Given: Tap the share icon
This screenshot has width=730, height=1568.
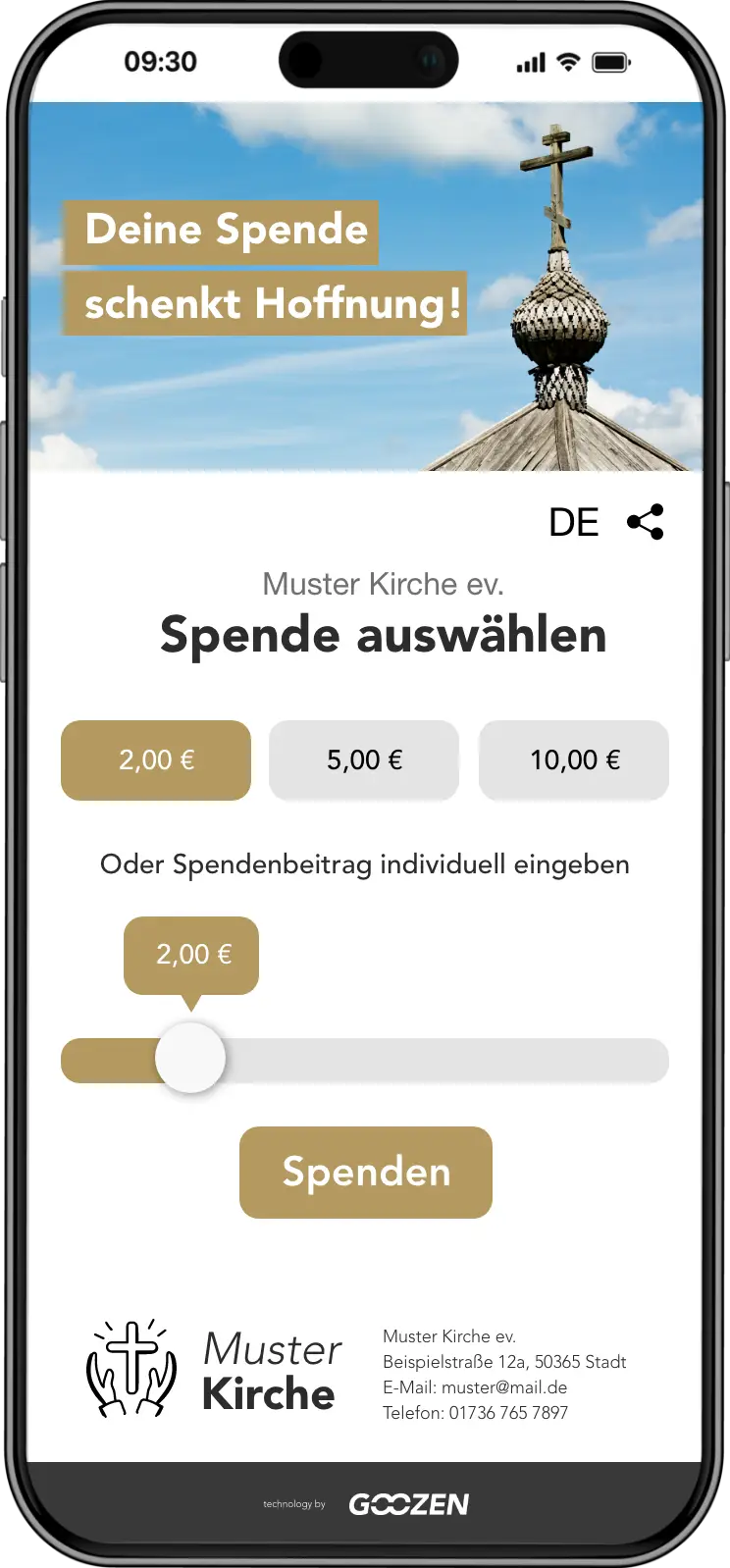Looking at the screenshot, I should [x=645, y=521].
